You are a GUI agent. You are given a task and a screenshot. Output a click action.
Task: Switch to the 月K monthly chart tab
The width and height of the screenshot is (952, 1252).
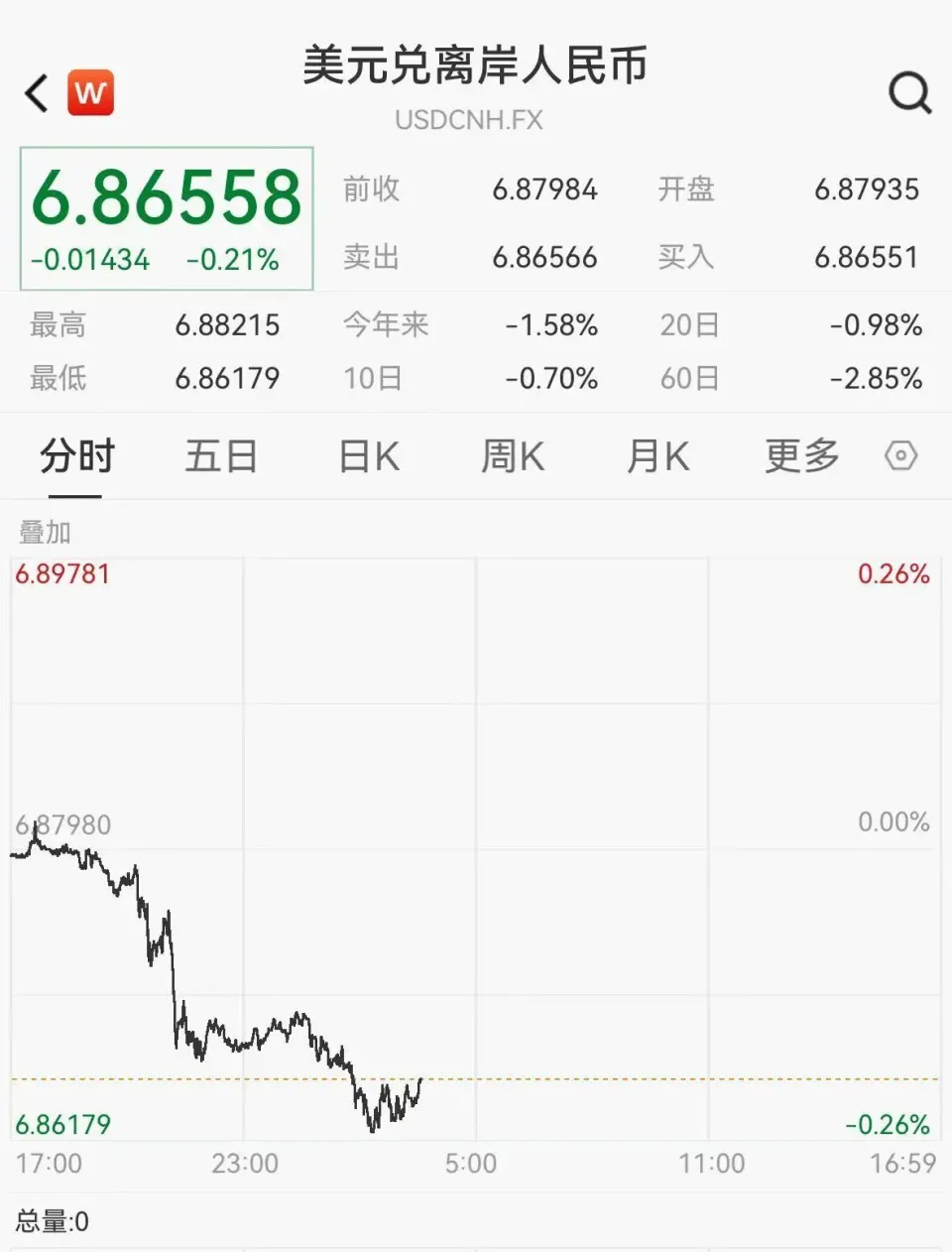tap(656, 455)
